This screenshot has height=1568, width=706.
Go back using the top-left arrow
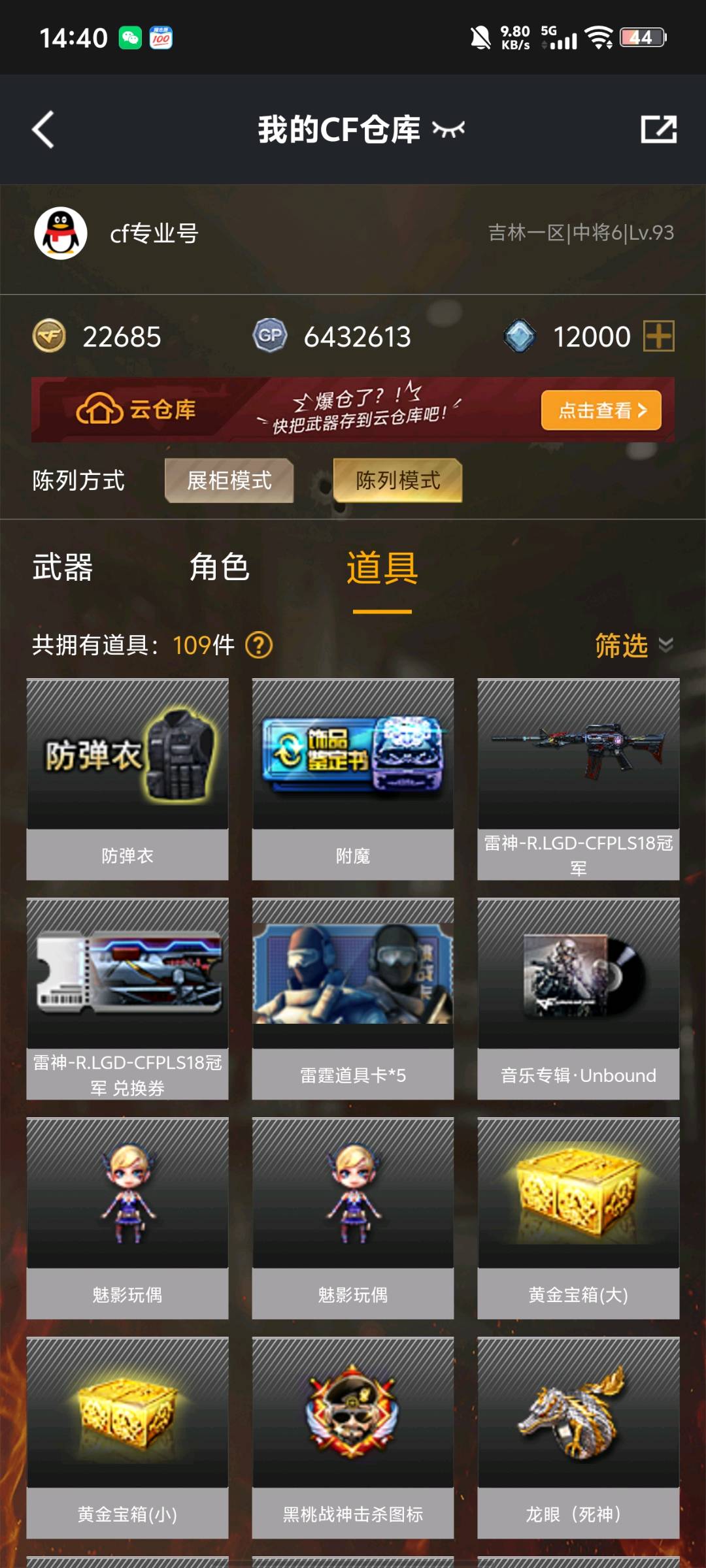click(x=44, y=129)
